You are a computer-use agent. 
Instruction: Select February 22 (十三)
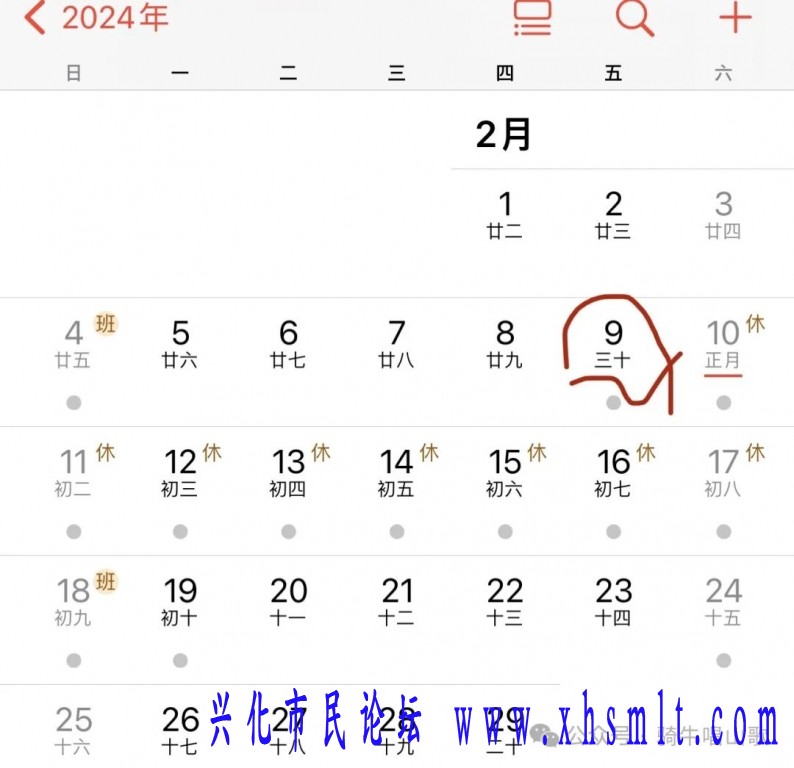click(505, 601)
